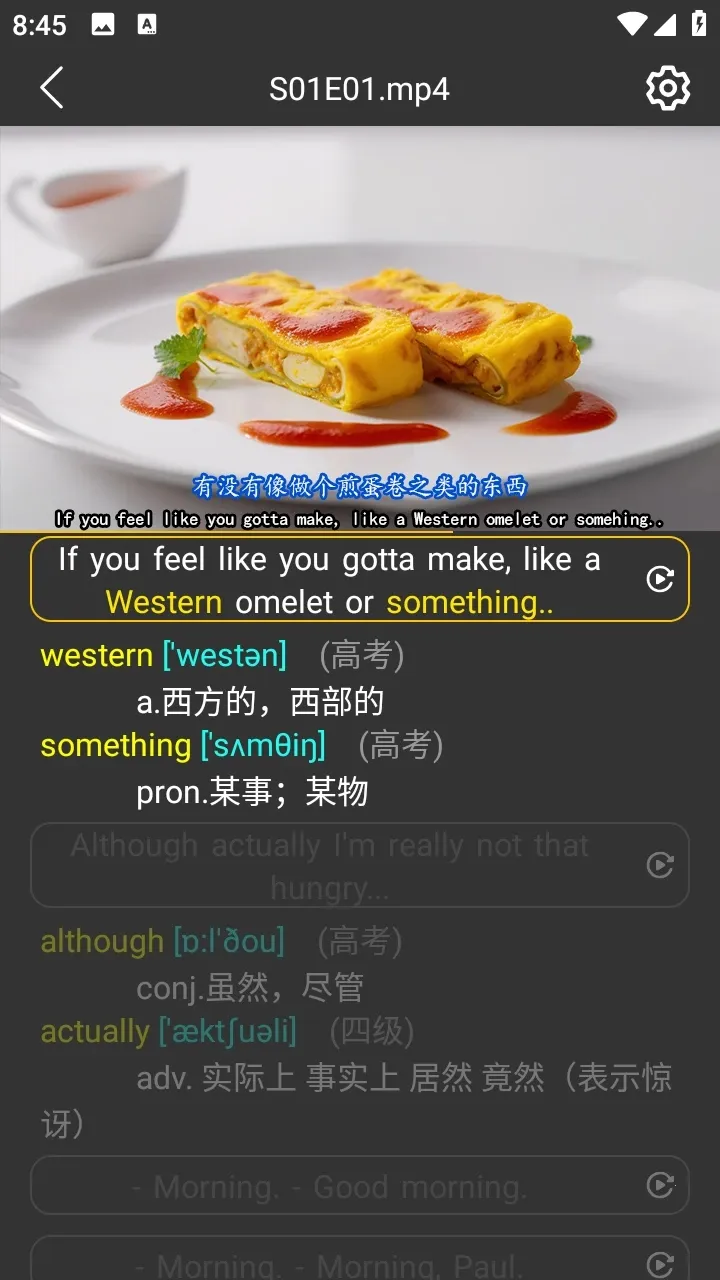The image size is (720, 1280).
Task: Tap the word "although" in the vocabulary list
Action: (100, 941)
